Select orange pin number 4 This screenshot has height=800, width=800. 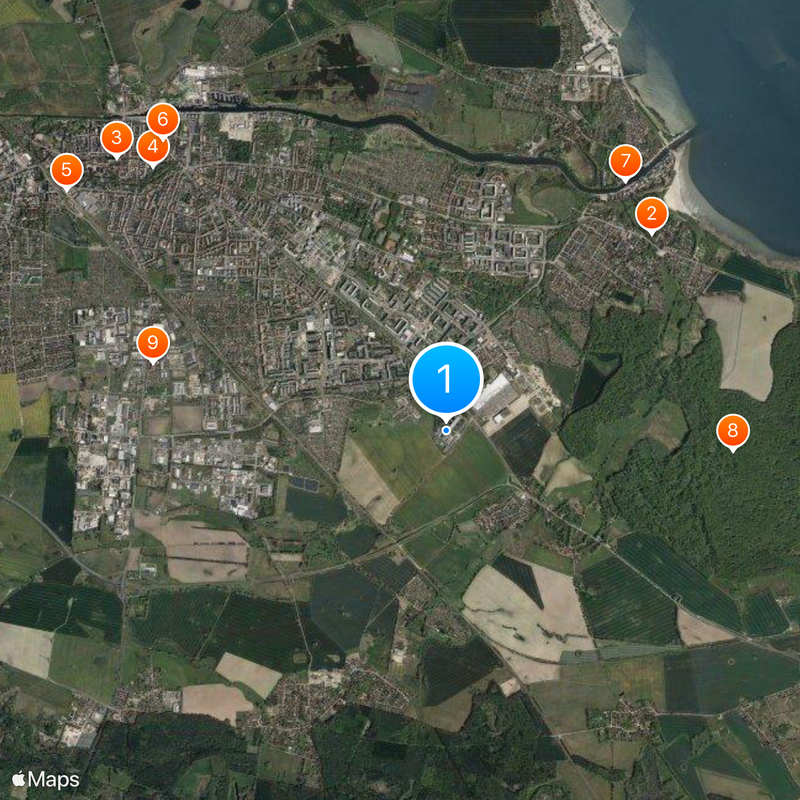pyautogui.click(x=152, y=148)
